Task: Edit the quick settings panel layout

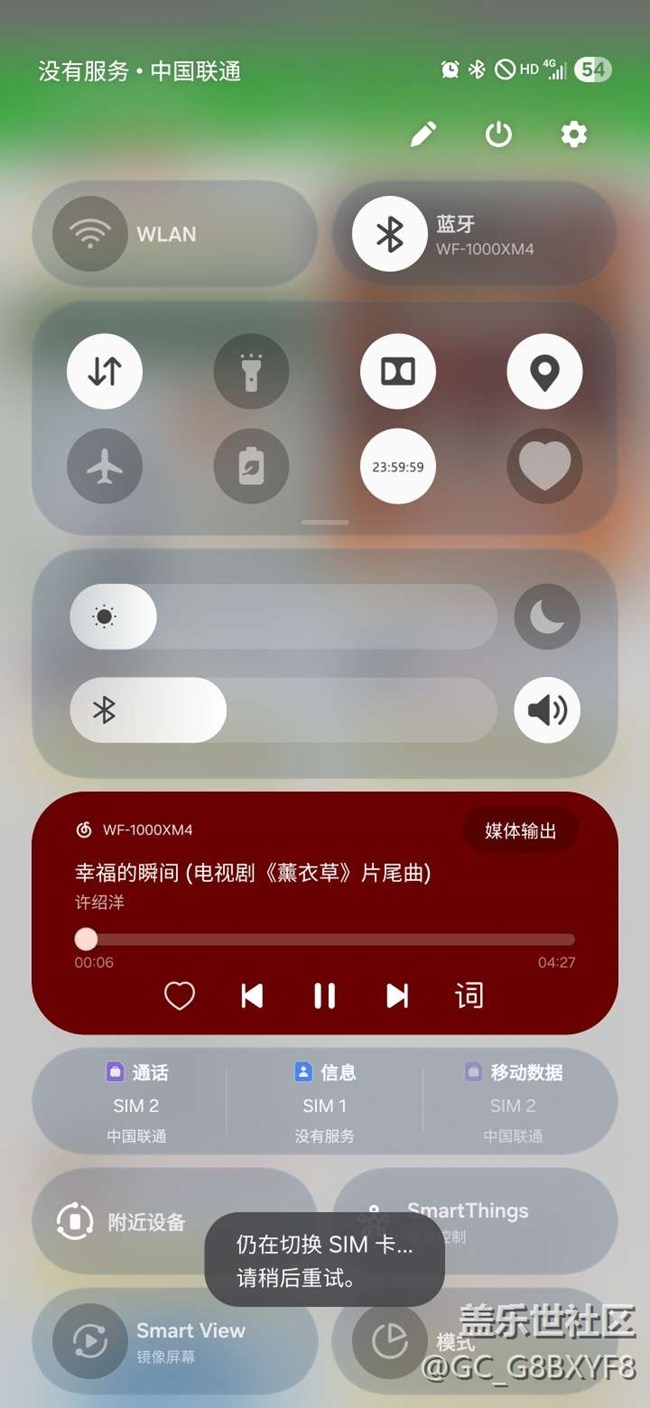Action: tap(424, 134)
